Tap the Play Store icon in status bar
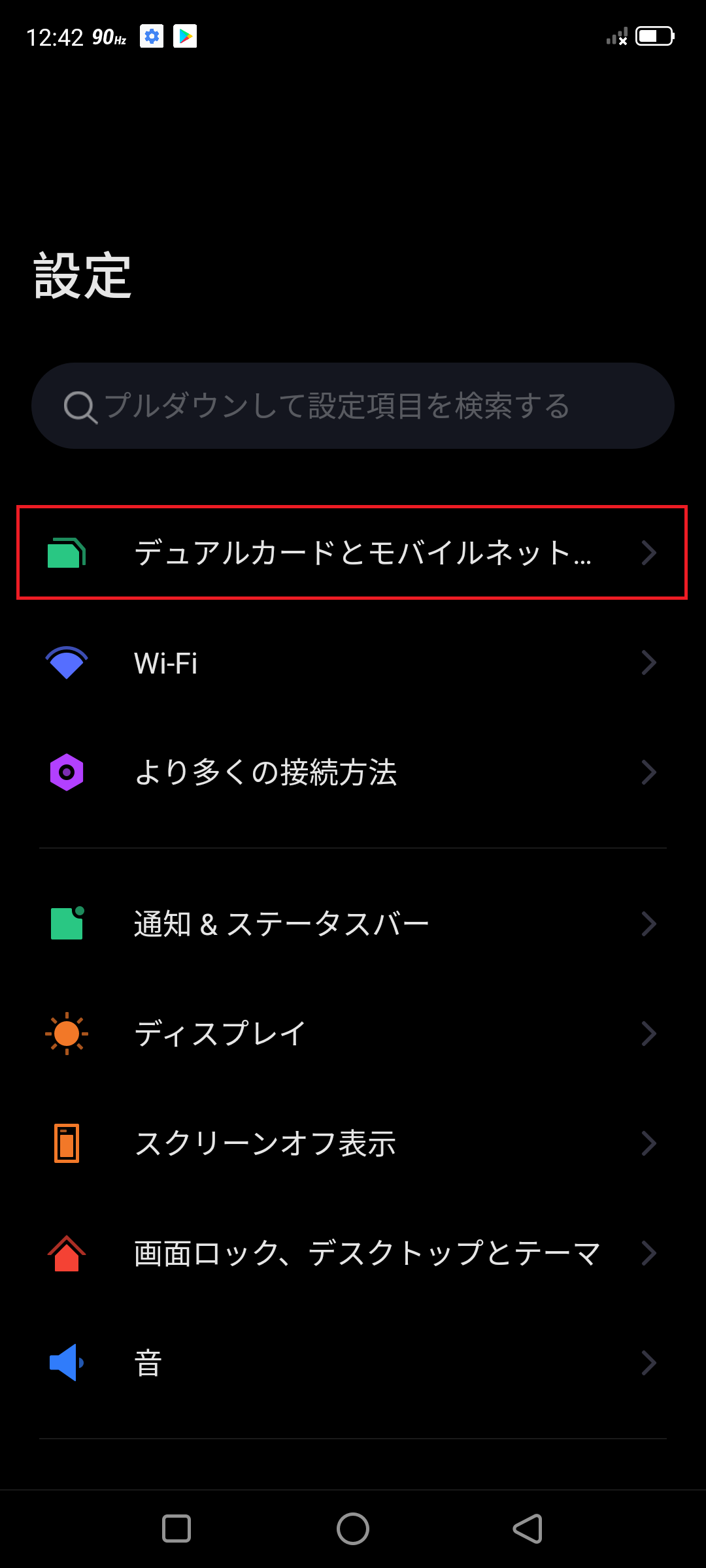The image size is (706, 1568). coord(185,37)
